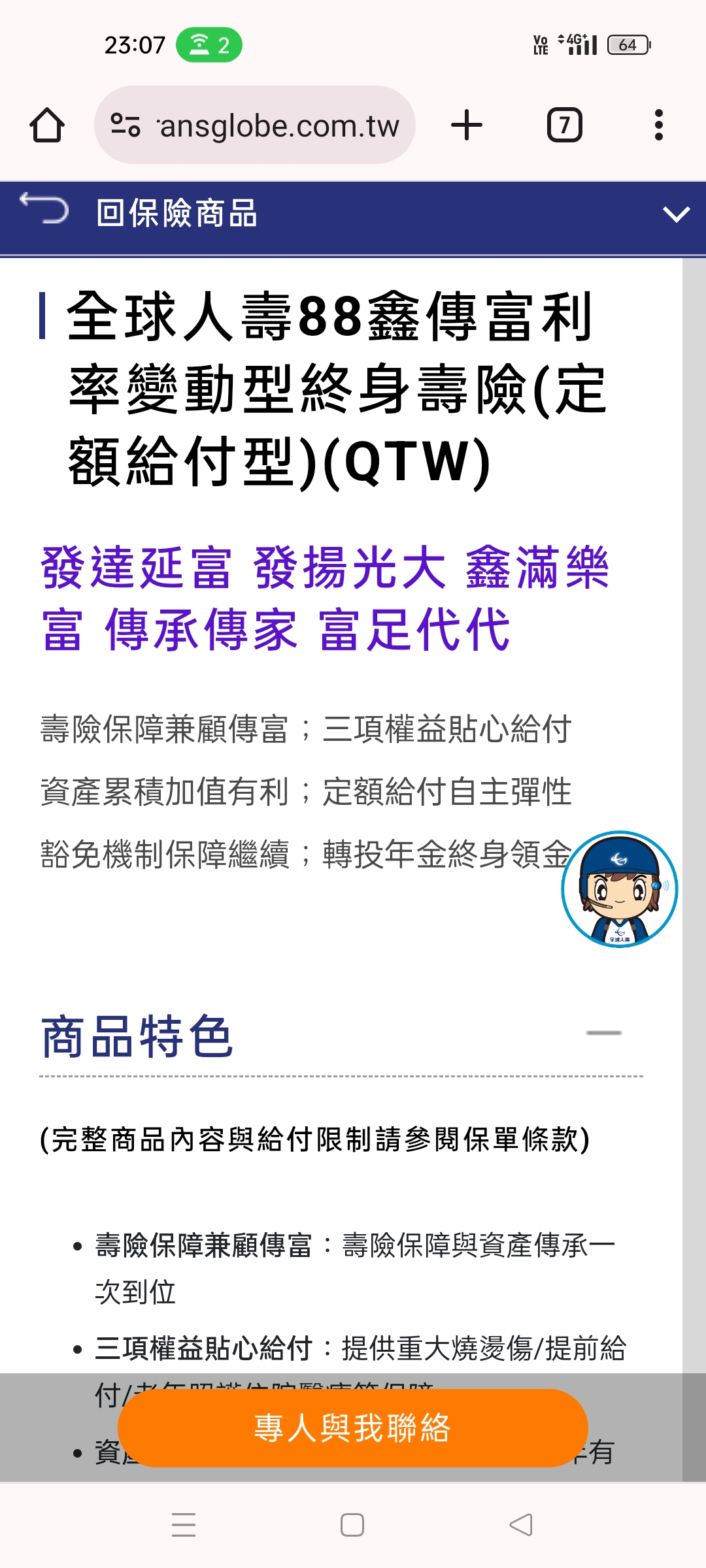
Task: Open a new browser tab
Action: (x=467, y=125)
